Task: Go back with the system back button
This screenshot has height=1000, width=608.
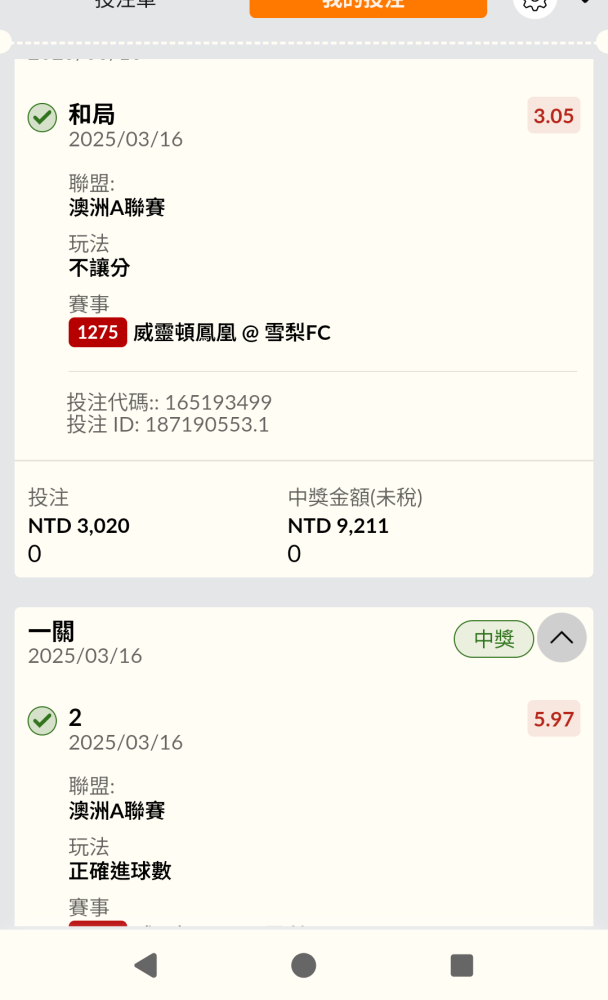Action: click(146, 965)
